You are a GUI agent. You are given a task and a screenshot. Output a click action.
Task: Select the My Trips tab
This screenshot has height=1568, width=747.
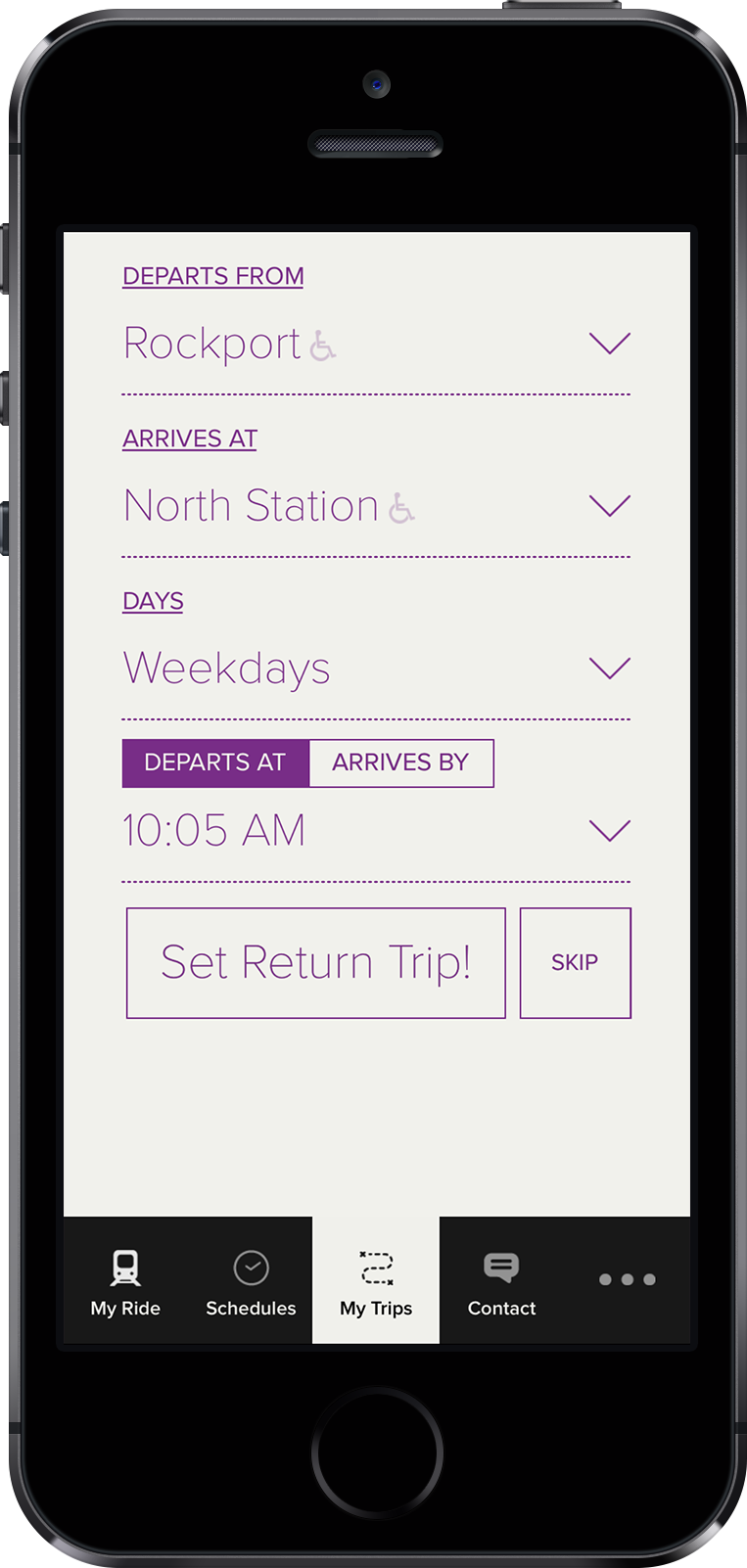click(x=376, y=1280)
